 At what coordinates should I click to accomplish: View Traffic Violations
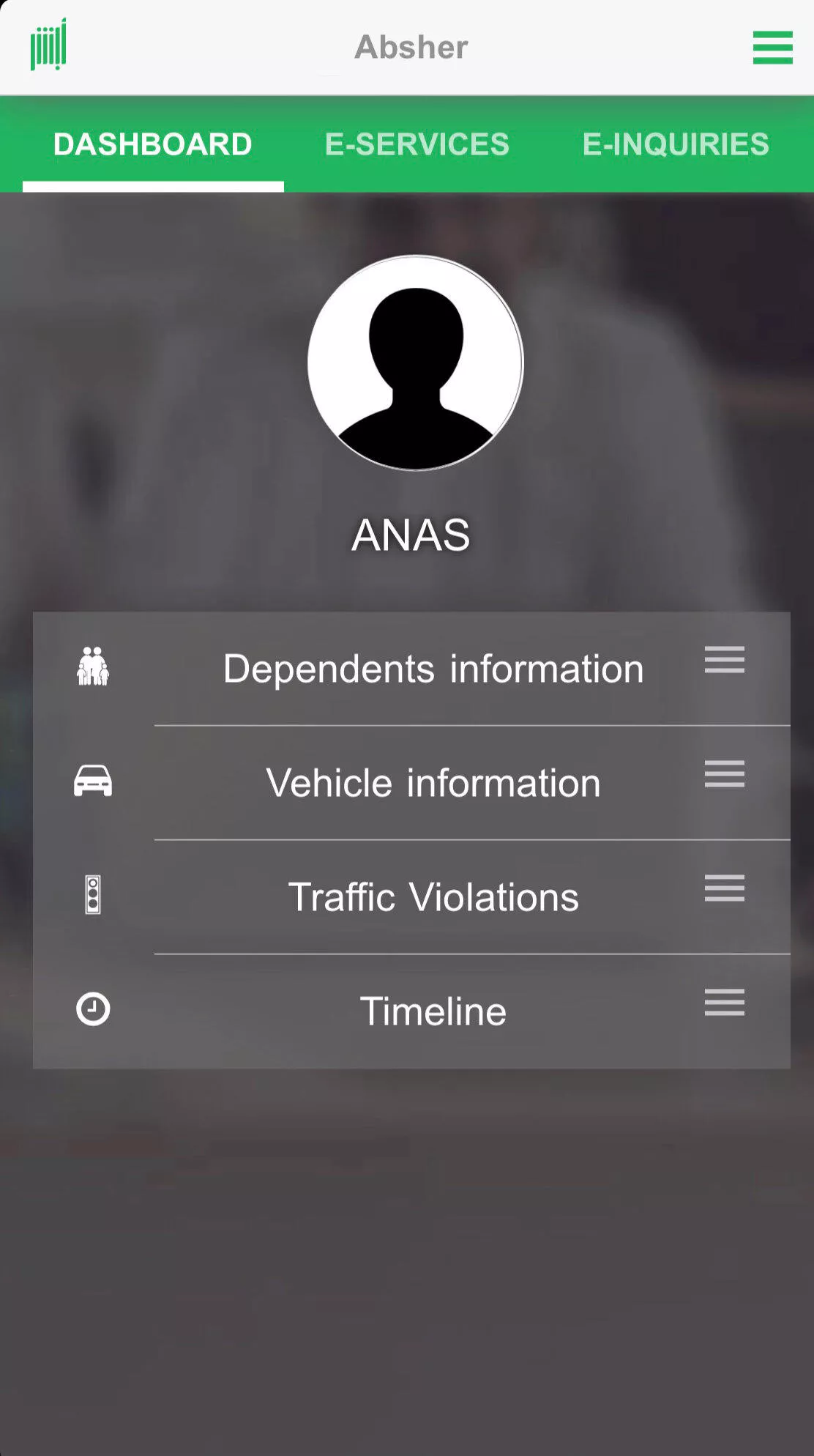tap(411, 897)
